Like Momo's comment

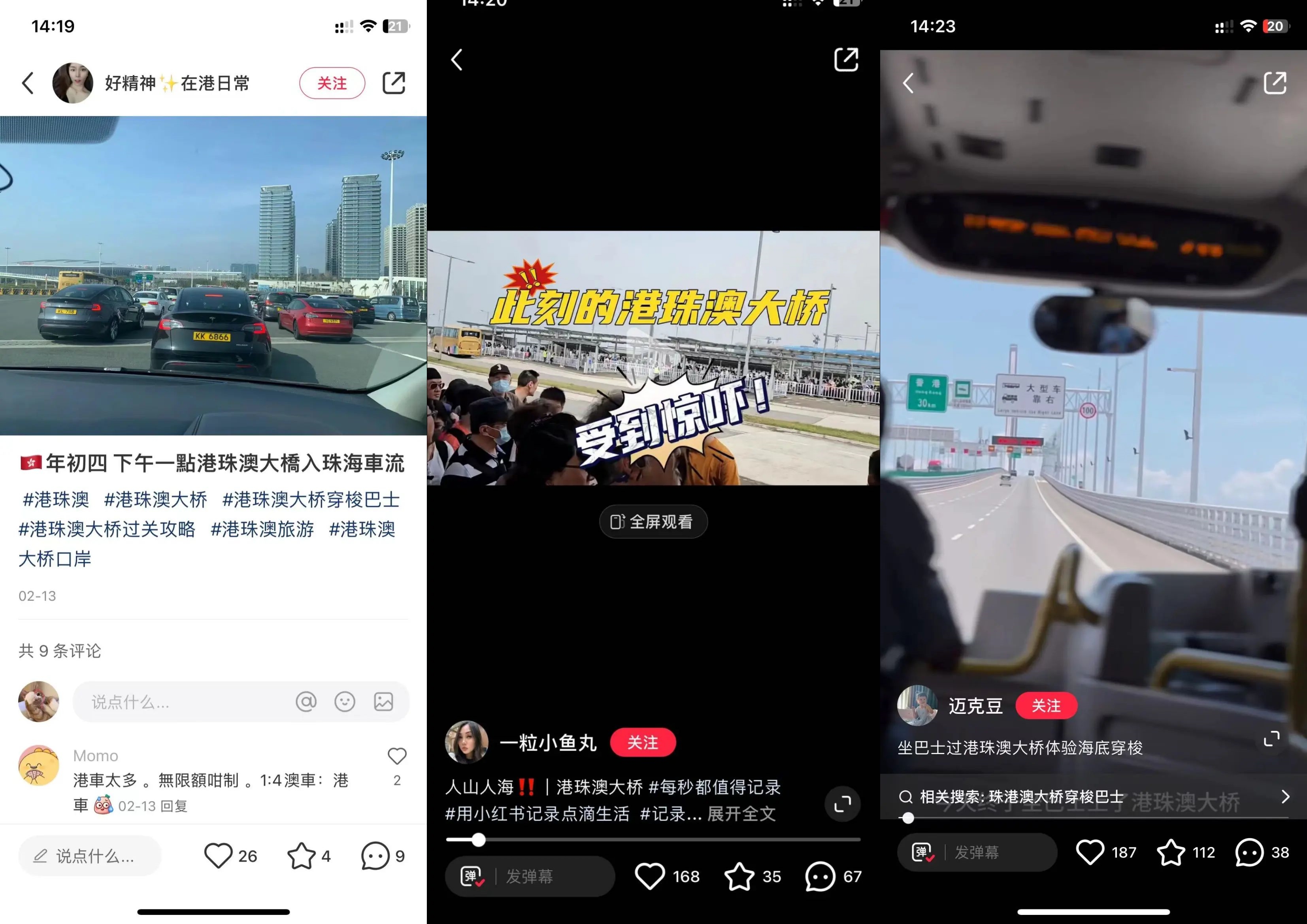(397, 756)
